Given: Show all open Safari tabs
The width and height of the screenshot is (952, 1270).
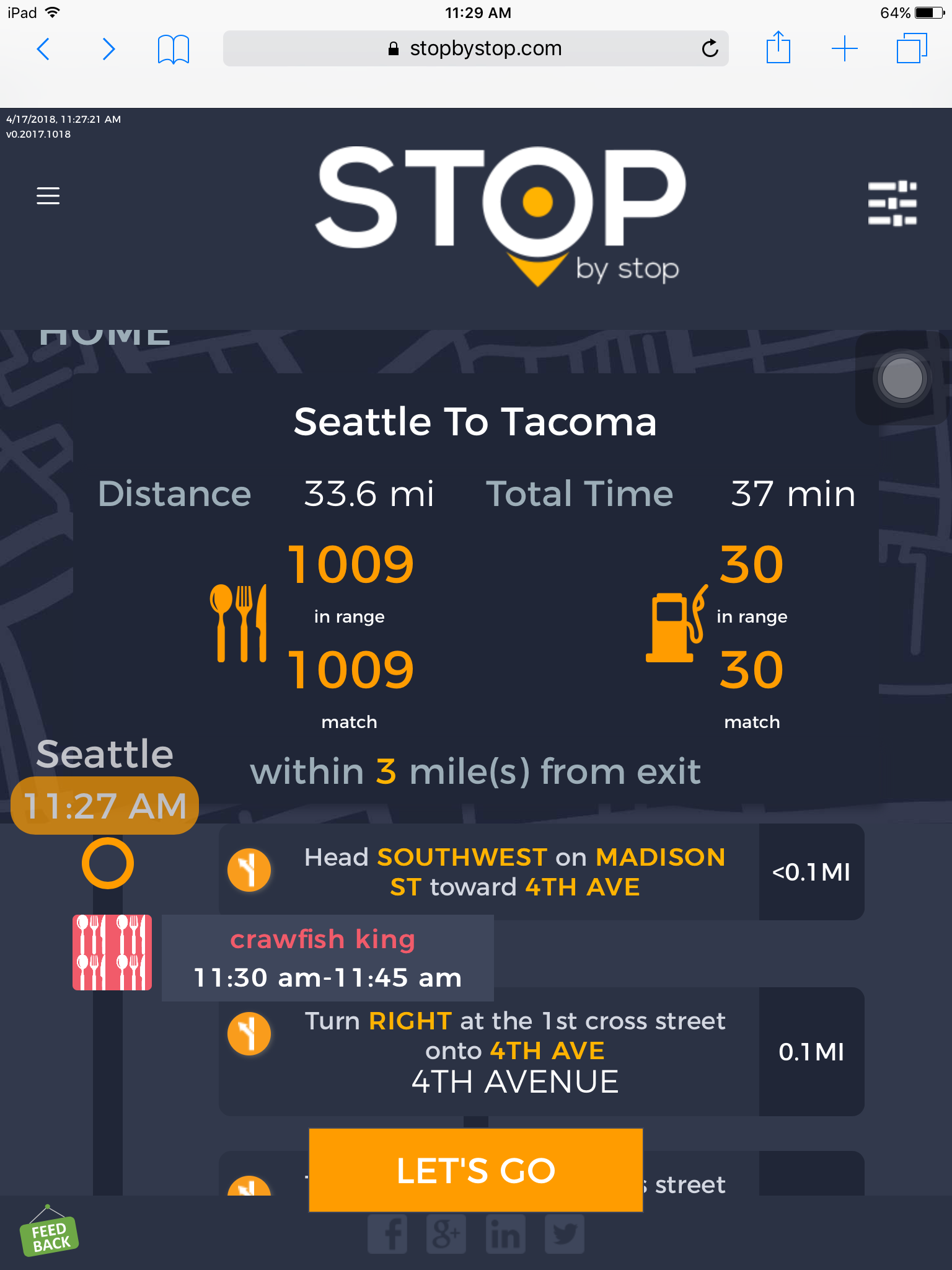Looking at the screenshot, I should coord(911,48).
